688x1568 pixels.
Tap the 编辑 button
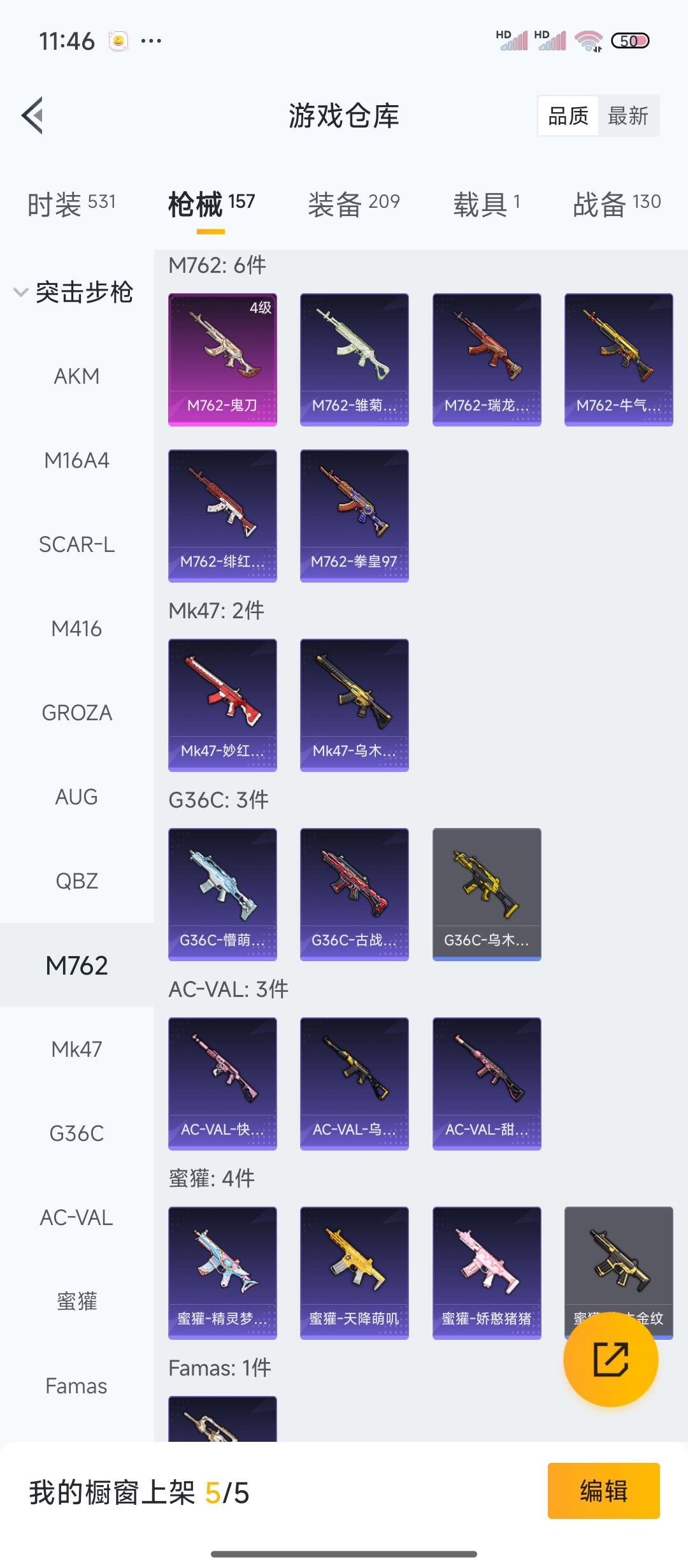pos(603,1491)
